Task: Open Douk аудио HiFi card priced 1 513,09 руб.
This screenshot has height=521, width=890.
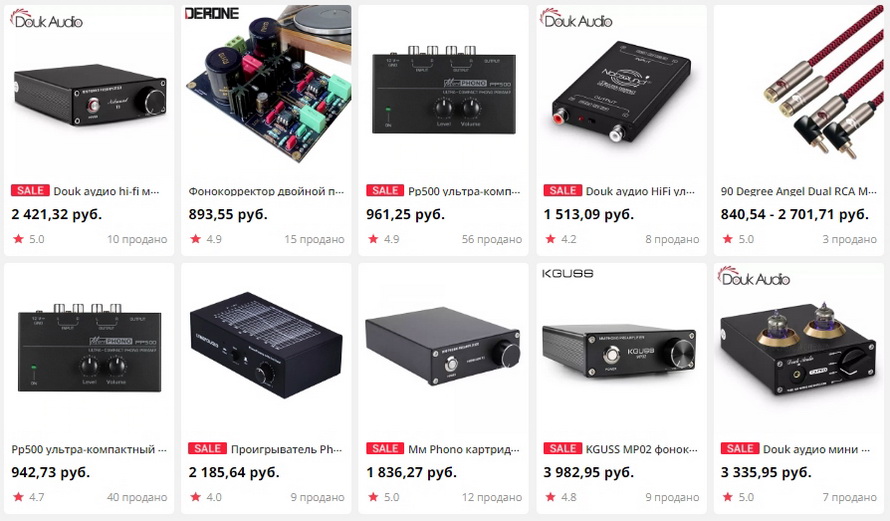Action: pos(621,100)
